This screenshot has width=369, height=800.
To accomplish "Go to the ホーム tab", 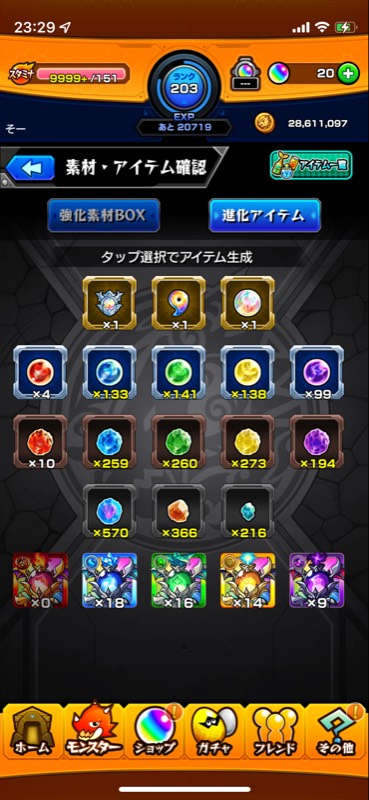I will point(33,731).
